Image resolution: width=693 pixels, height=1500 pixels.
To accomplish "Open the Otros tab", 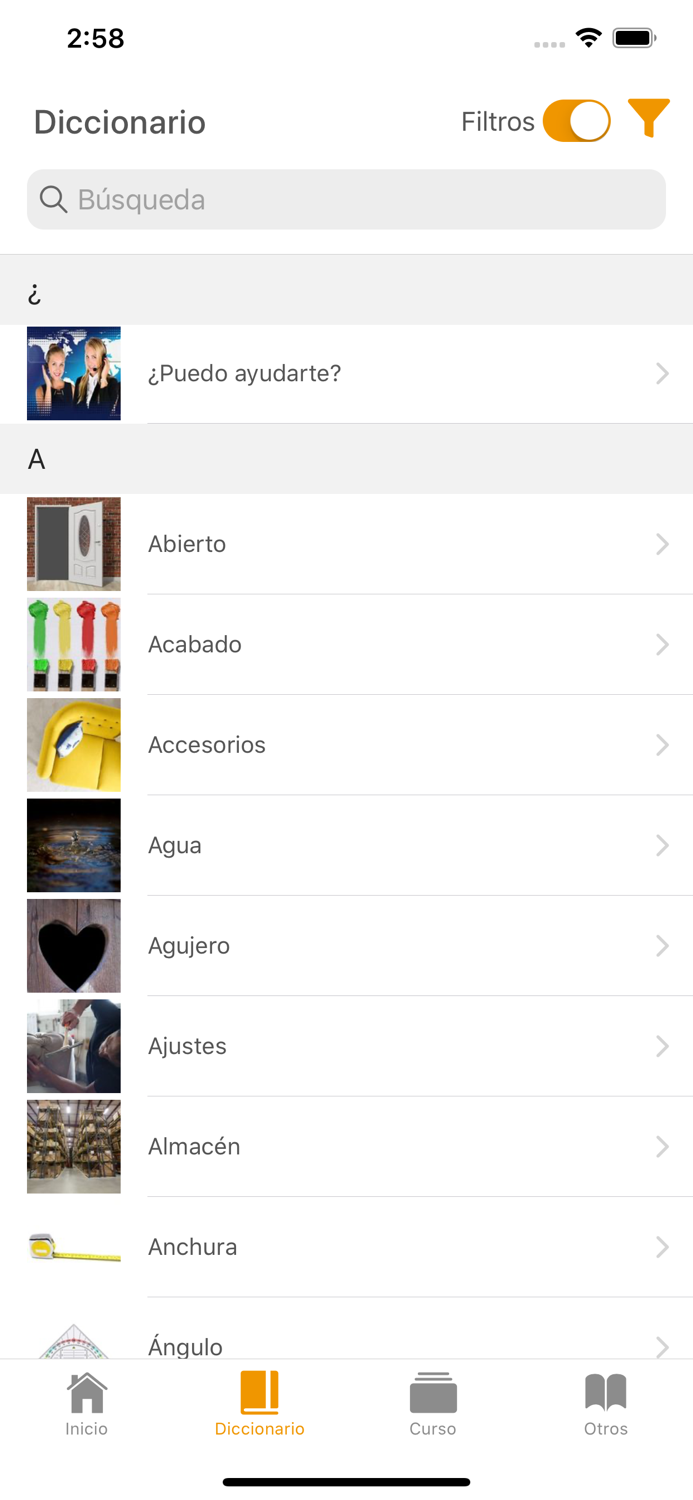I will click(x=606, y=1404).
